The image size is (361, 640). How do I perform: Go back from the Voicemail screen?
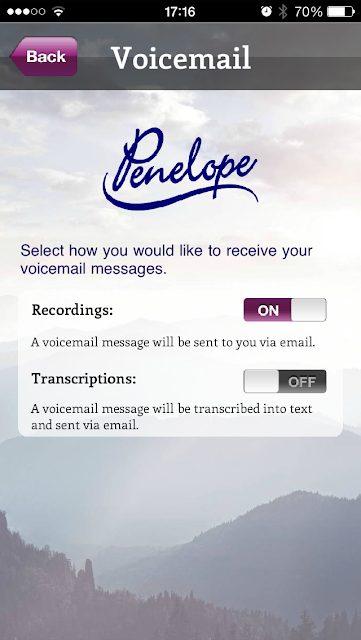44,56
